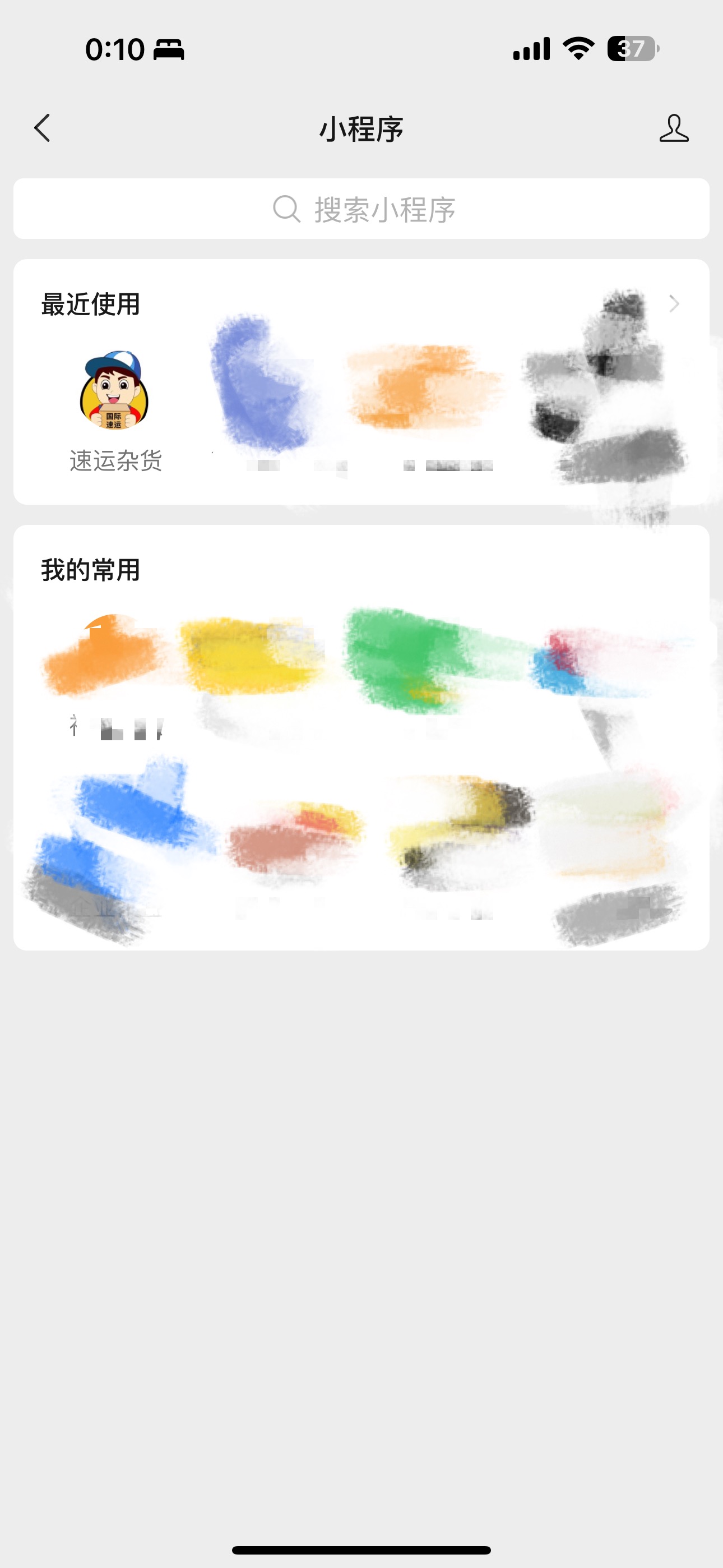Go back from the 小程序 page
The height and width of the screenshot is (1568, 723).
[x=42, y=128]
